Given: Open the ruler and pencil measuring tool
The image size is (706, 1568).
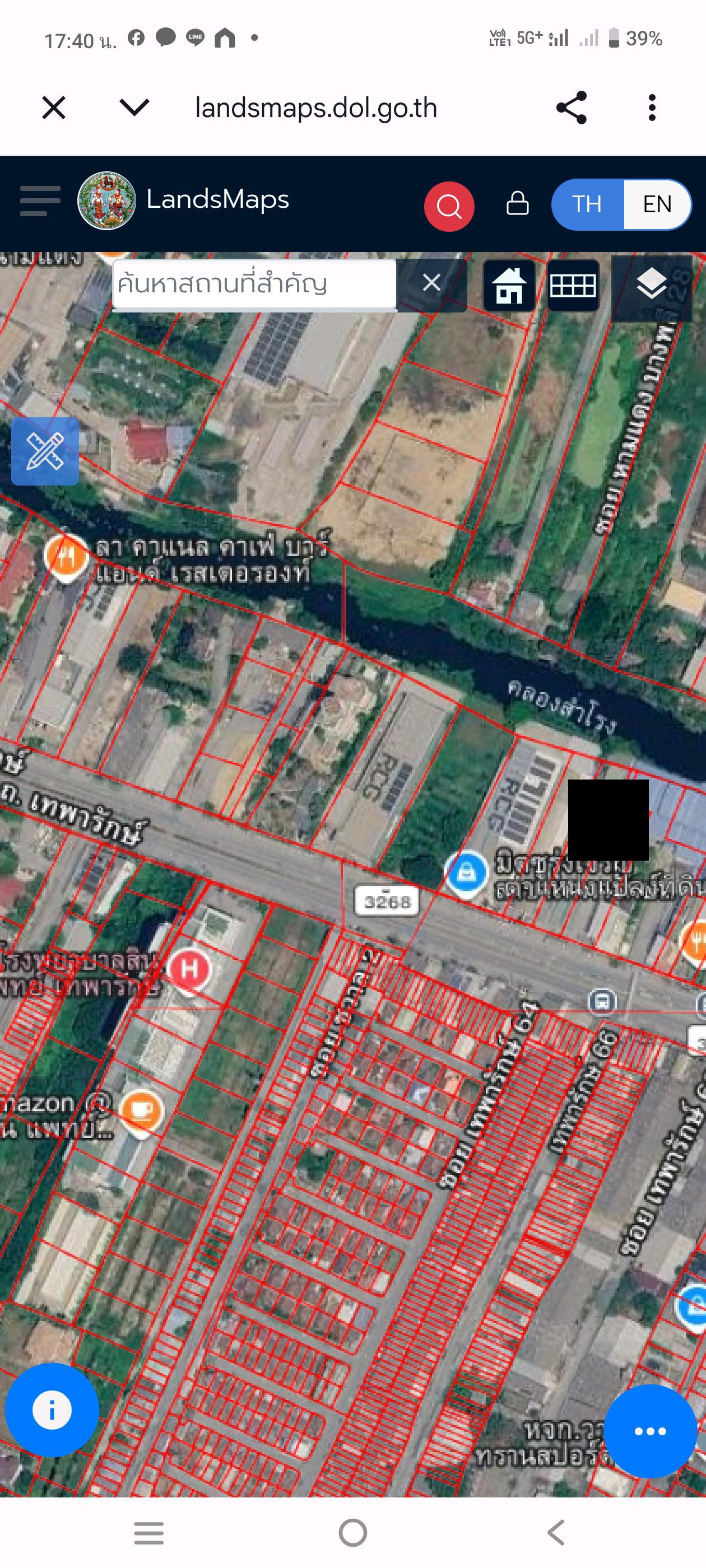Looking at the screenshot, I should [45, 451].
